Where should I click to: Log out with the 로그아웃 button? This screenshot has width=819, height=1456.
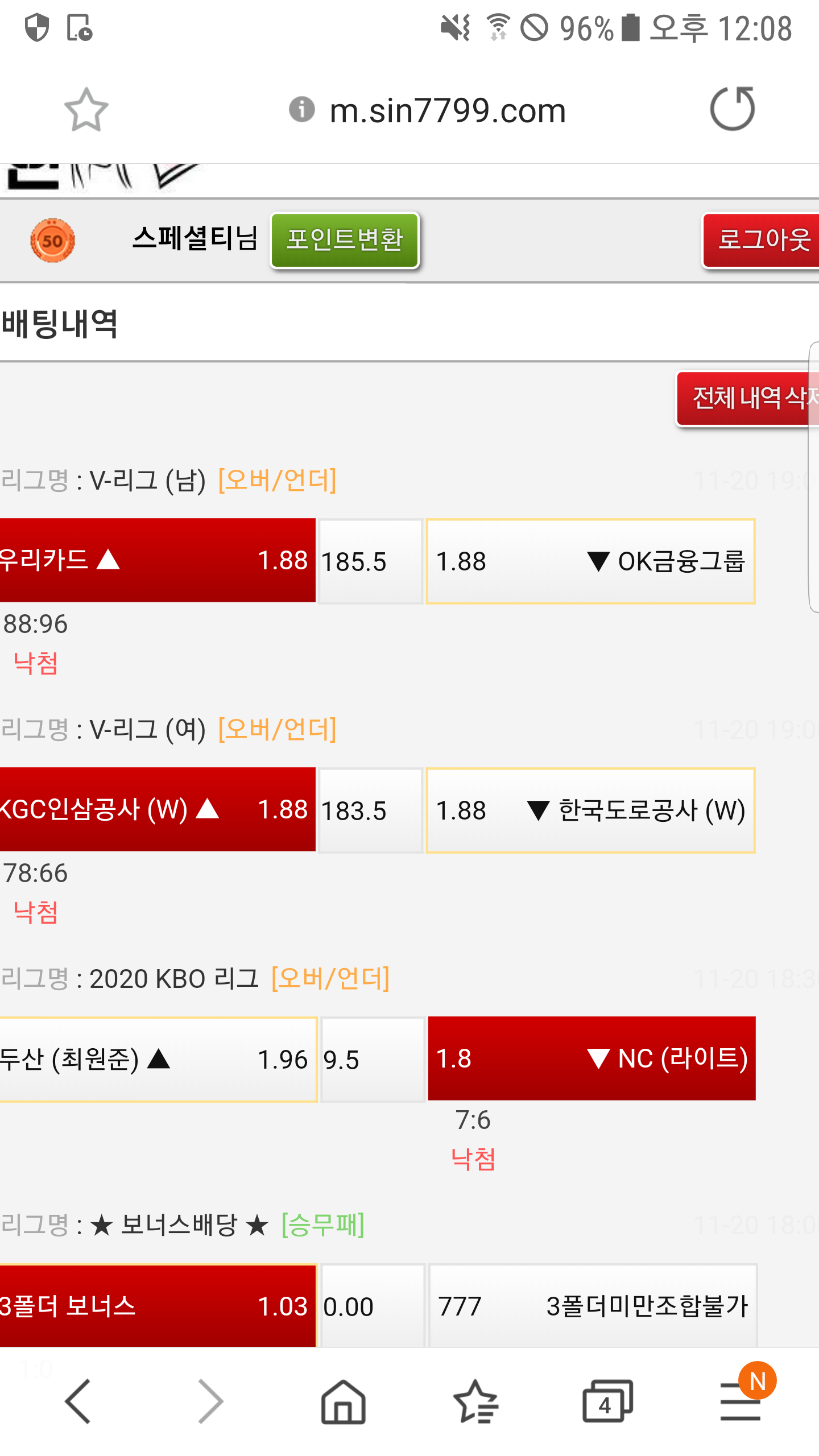tap(762, 240)
